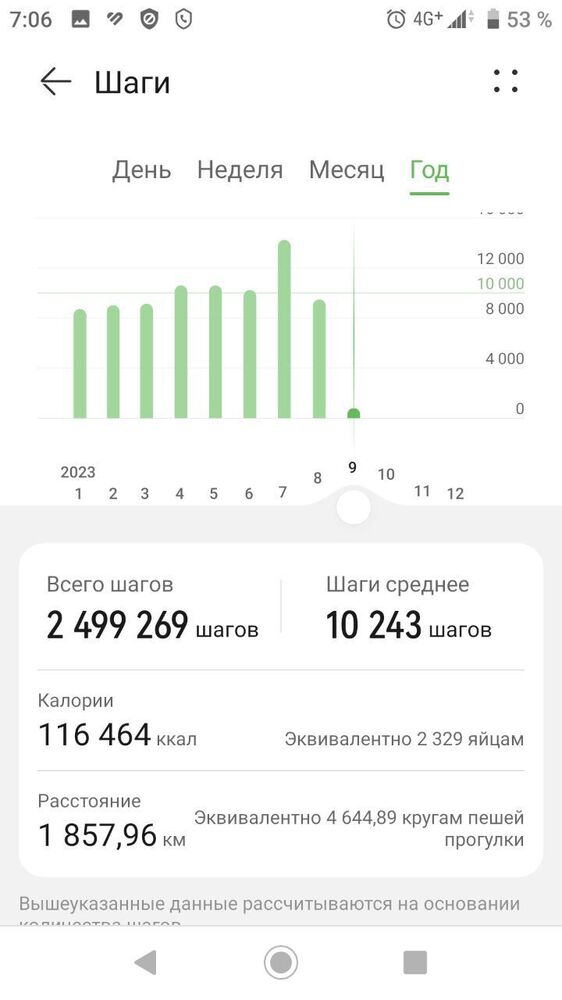Image resolution: width=562 pixels, height=1000 pixels.
Task: Select the month 1 bar in the chart
Action: [x=80, y=364]
